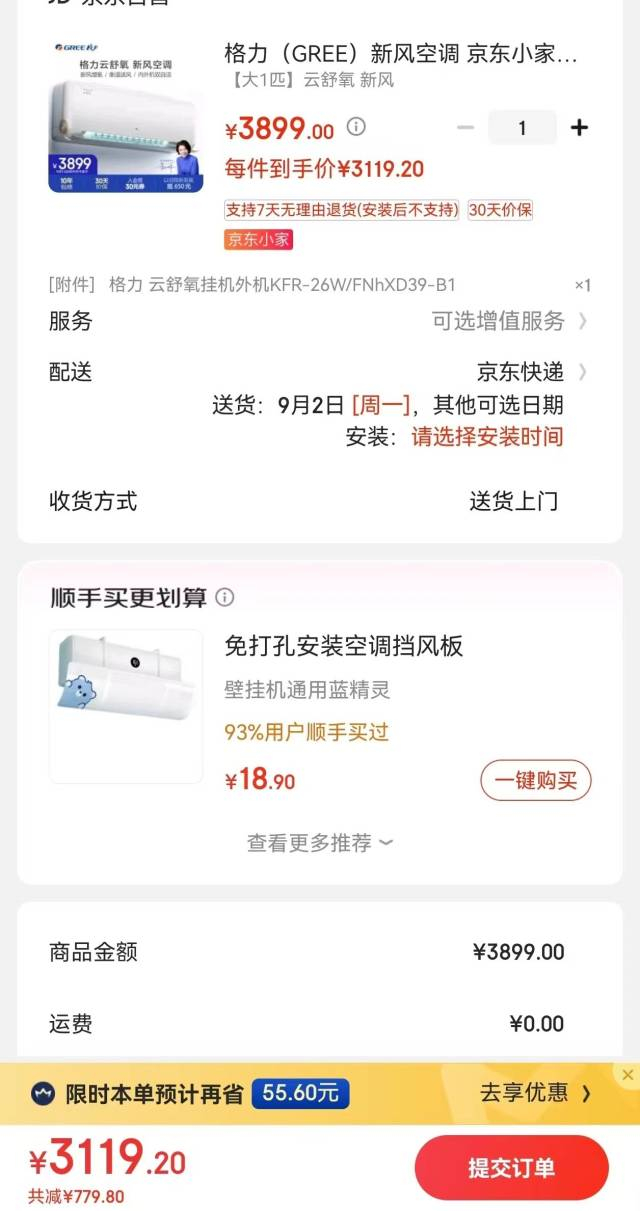Open the info icon beside 顺手买更划算
The height and width of the screenshot is (1211, 640).
(225, 597)
